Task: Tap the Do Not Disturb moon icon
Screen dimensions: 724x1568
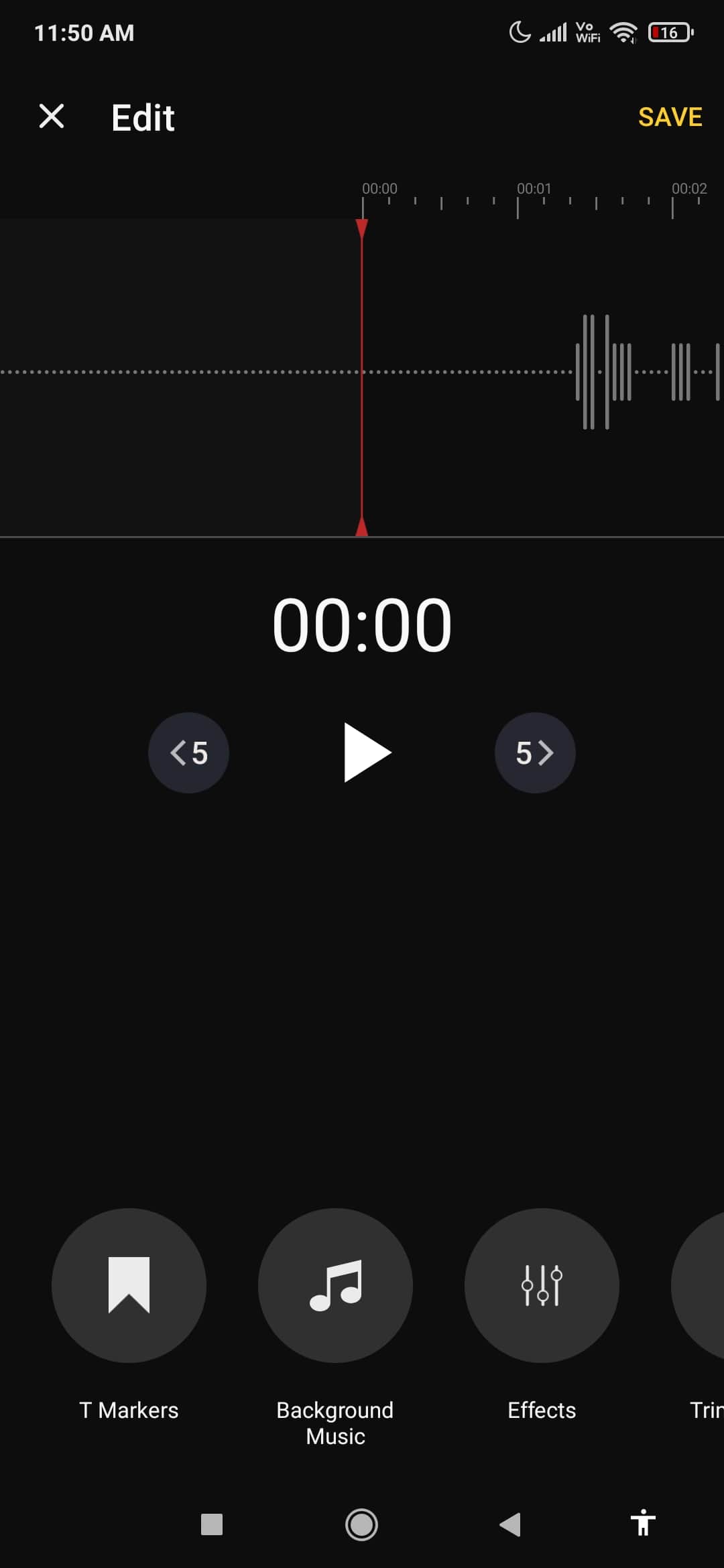Action: point(520,31)
